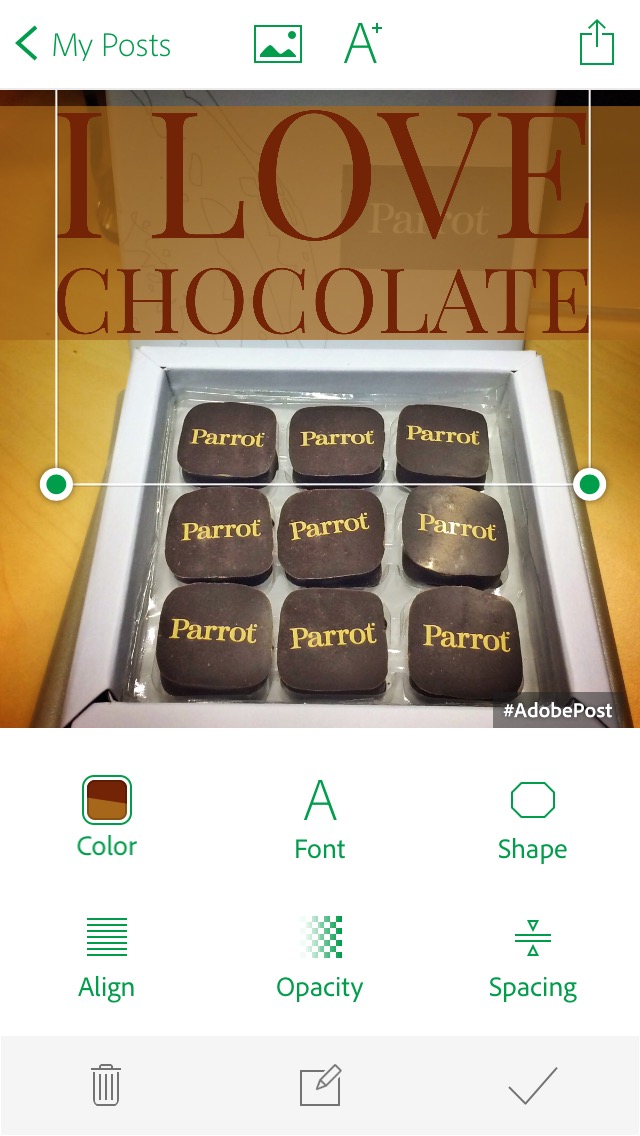The image size is (640, 1136).
Task: Open the Align setting
Action: tap(107, 958)
